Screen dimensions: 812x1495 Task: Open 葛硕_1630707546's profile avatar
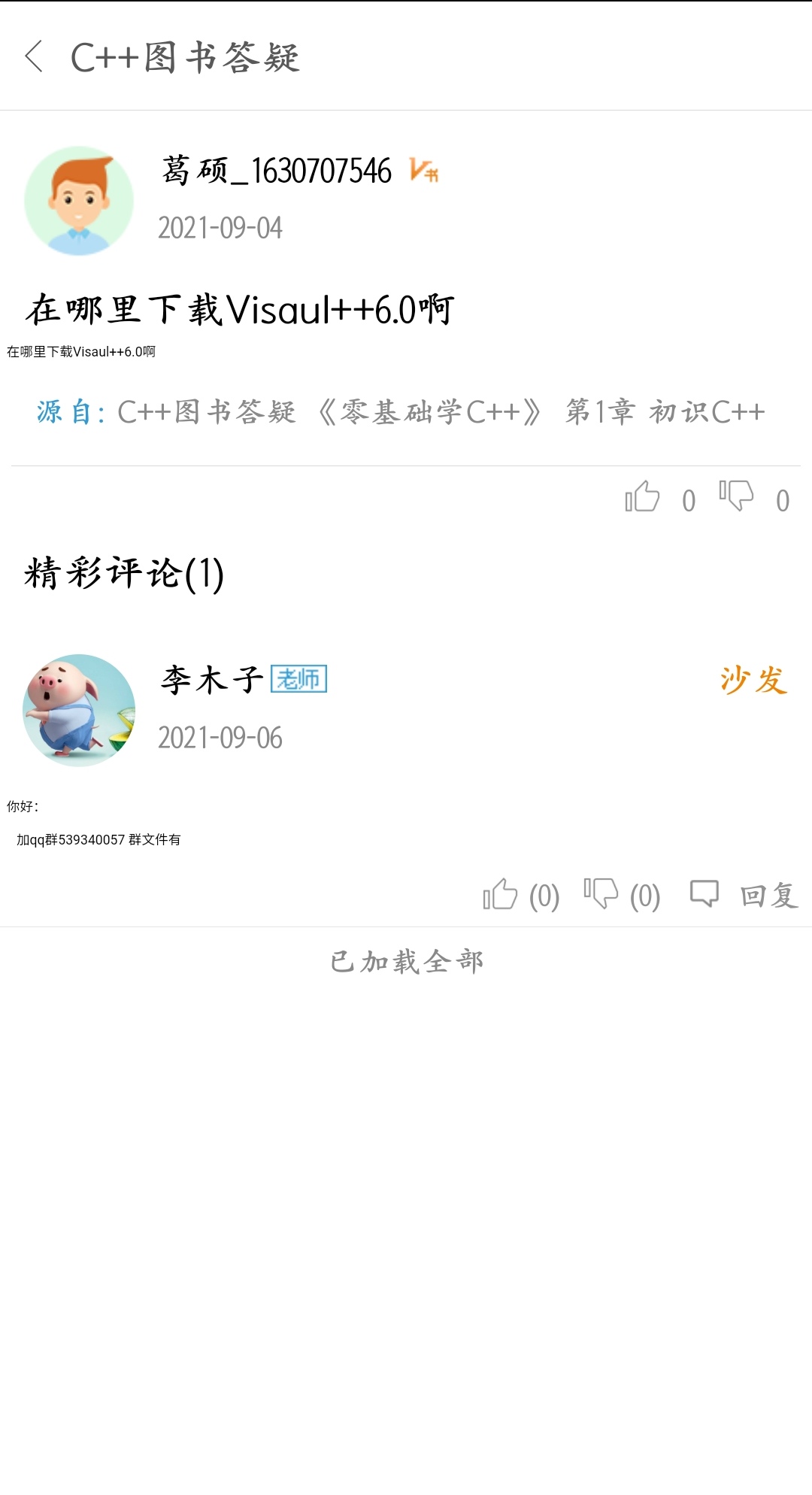pos(79,201)
